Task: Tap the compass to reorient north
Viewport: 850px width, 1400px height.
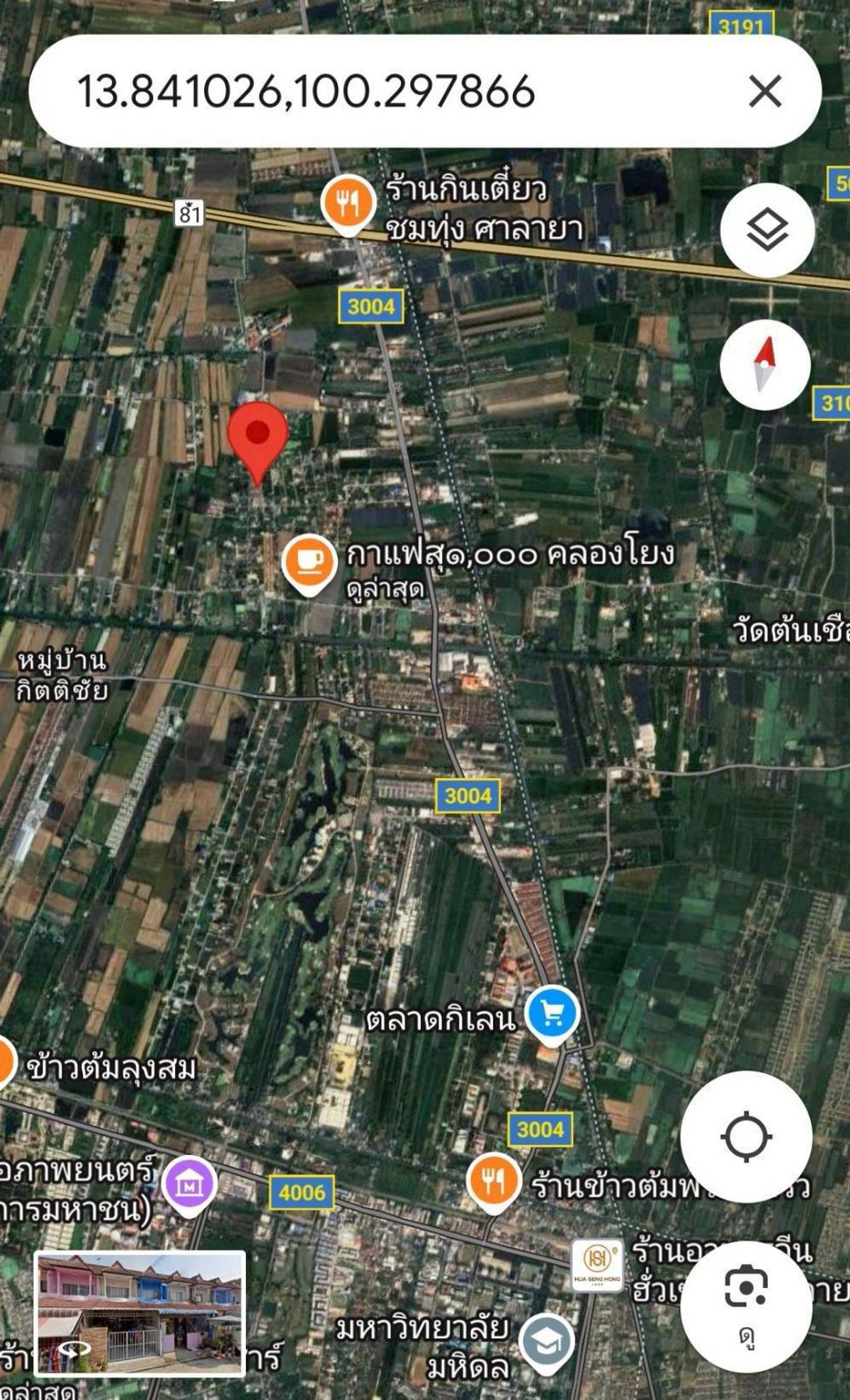Action: click(x=765, y=364)
